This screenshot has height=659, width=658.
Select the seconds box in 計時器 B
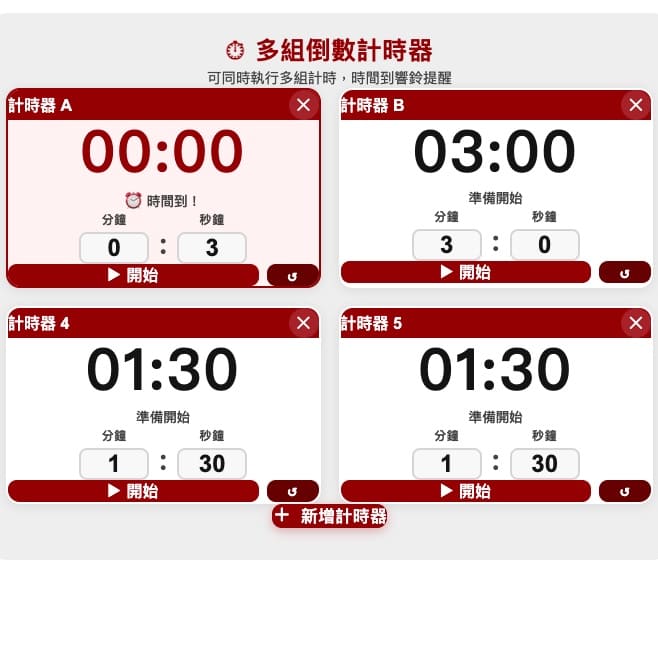click(x=544, y=245)
